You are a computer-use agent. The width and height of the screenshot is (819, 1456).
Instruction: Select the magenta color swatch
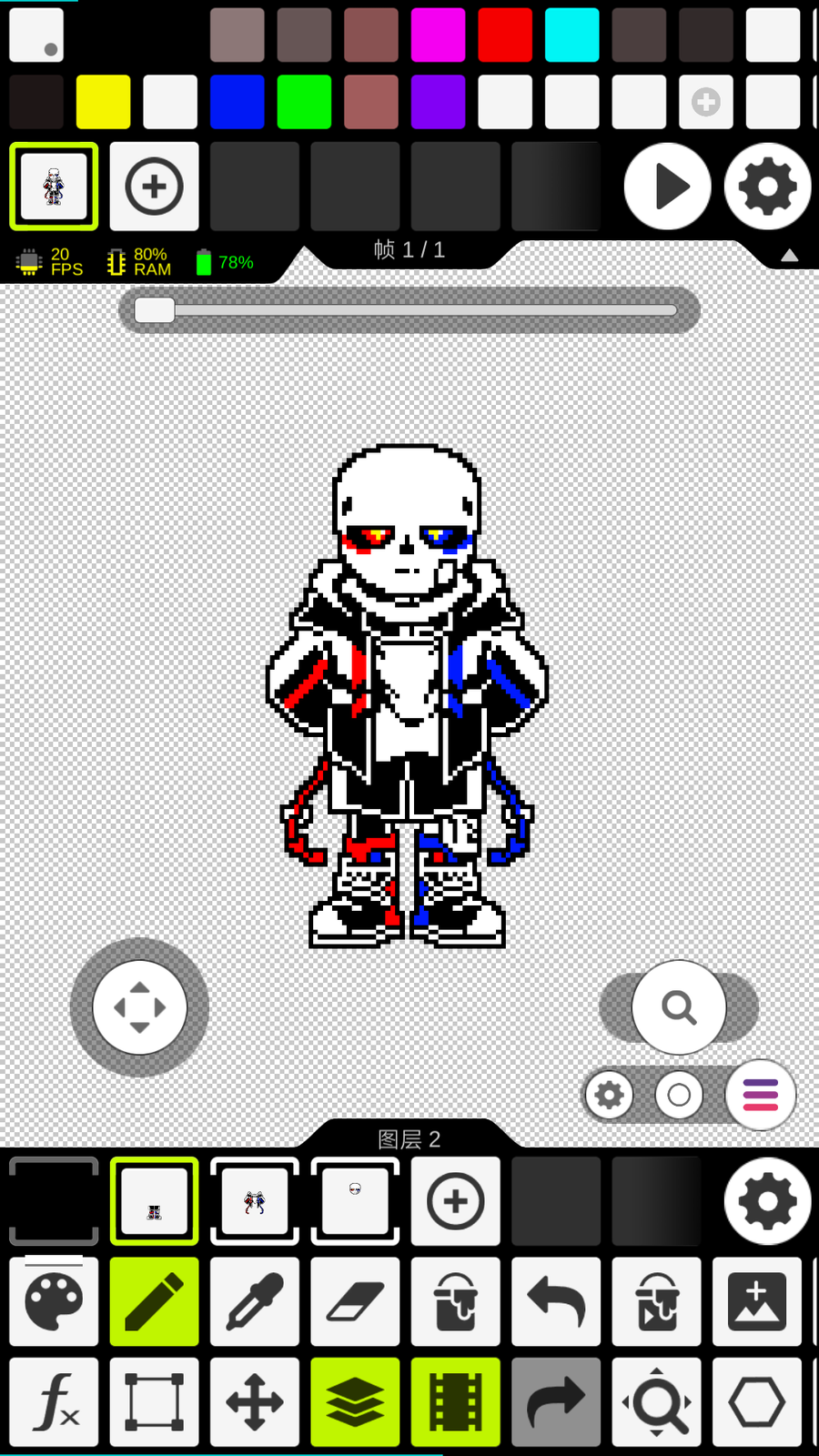coord(438,35)
